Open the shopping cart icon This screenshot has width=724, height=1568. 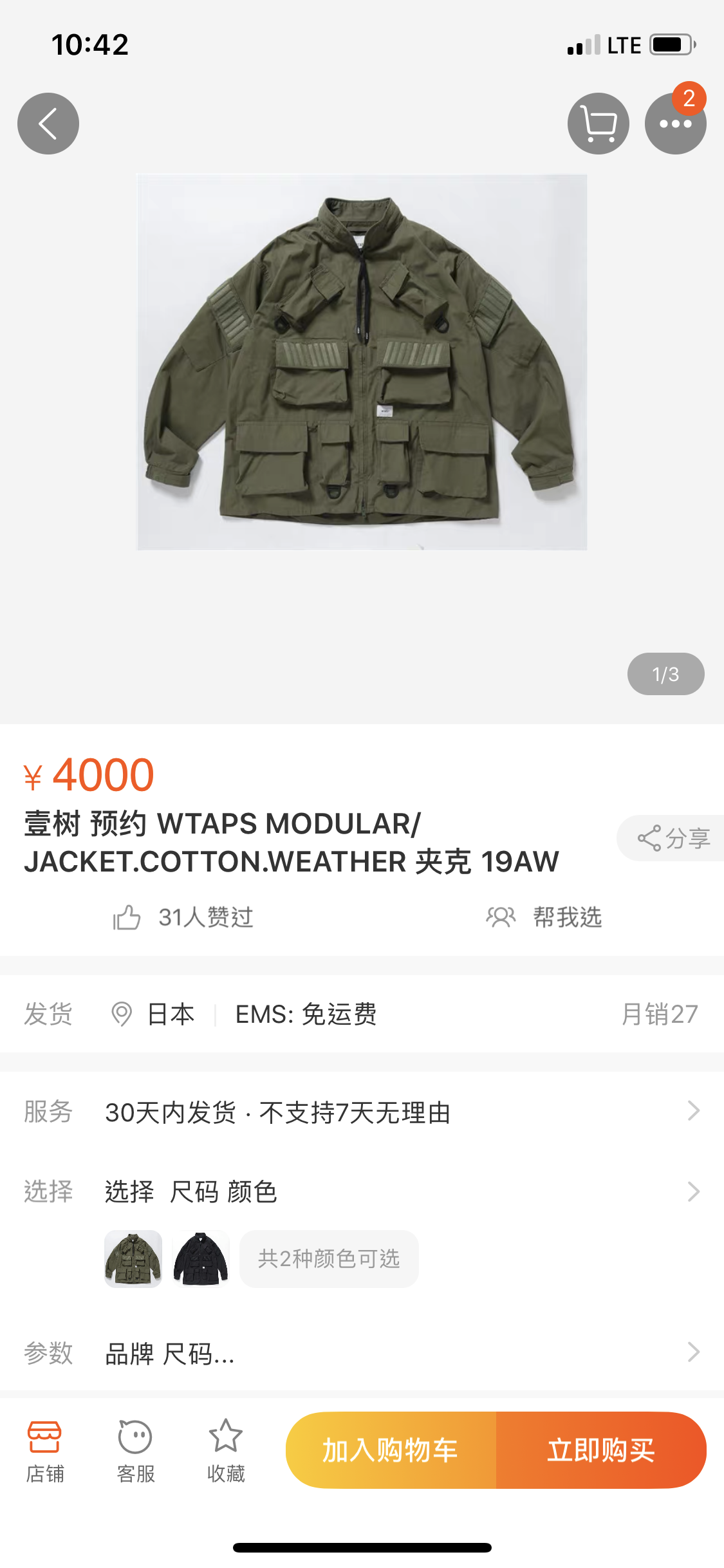click(599, 124)
